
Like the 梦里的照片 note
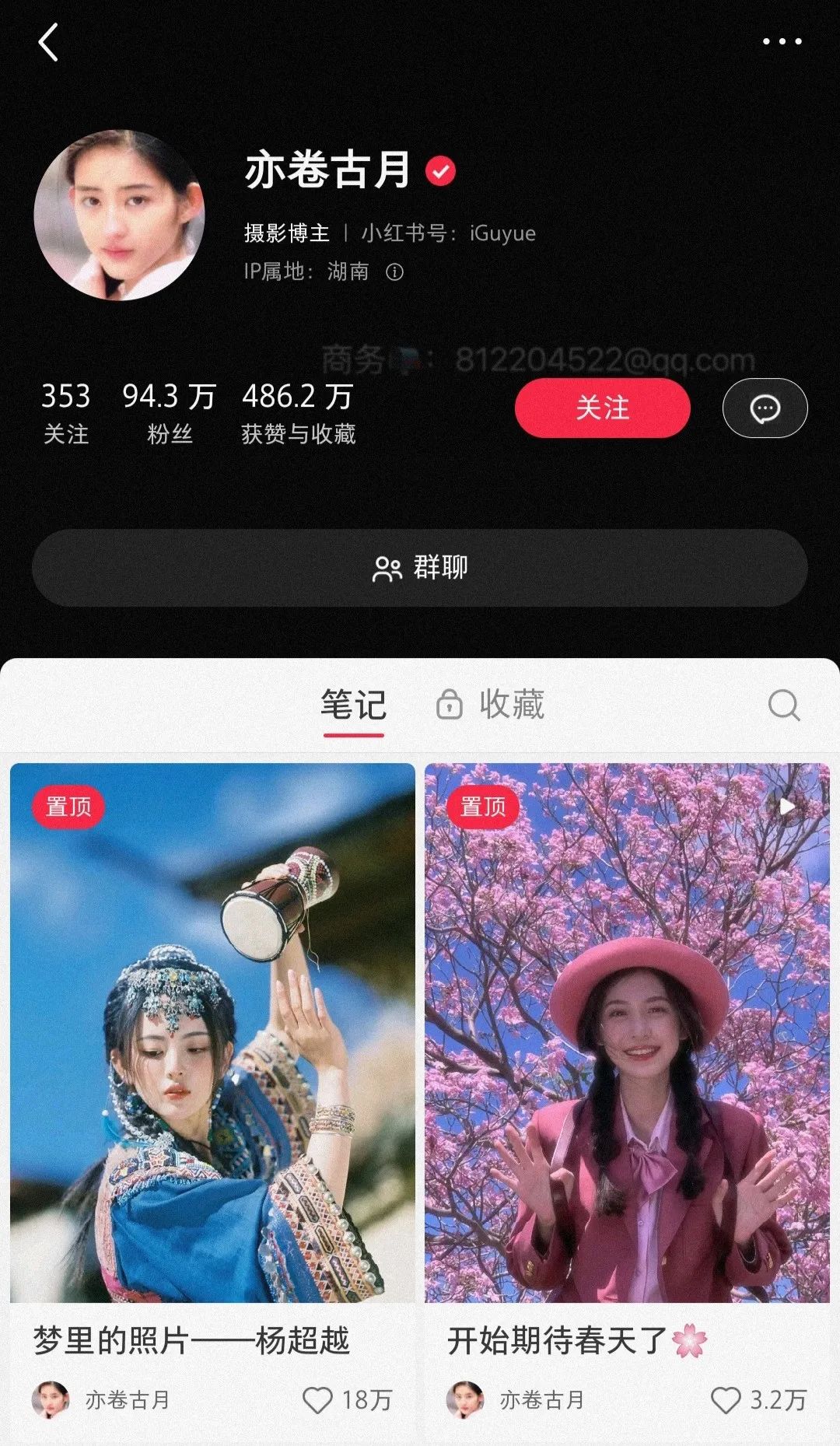tap(317, 1400)
